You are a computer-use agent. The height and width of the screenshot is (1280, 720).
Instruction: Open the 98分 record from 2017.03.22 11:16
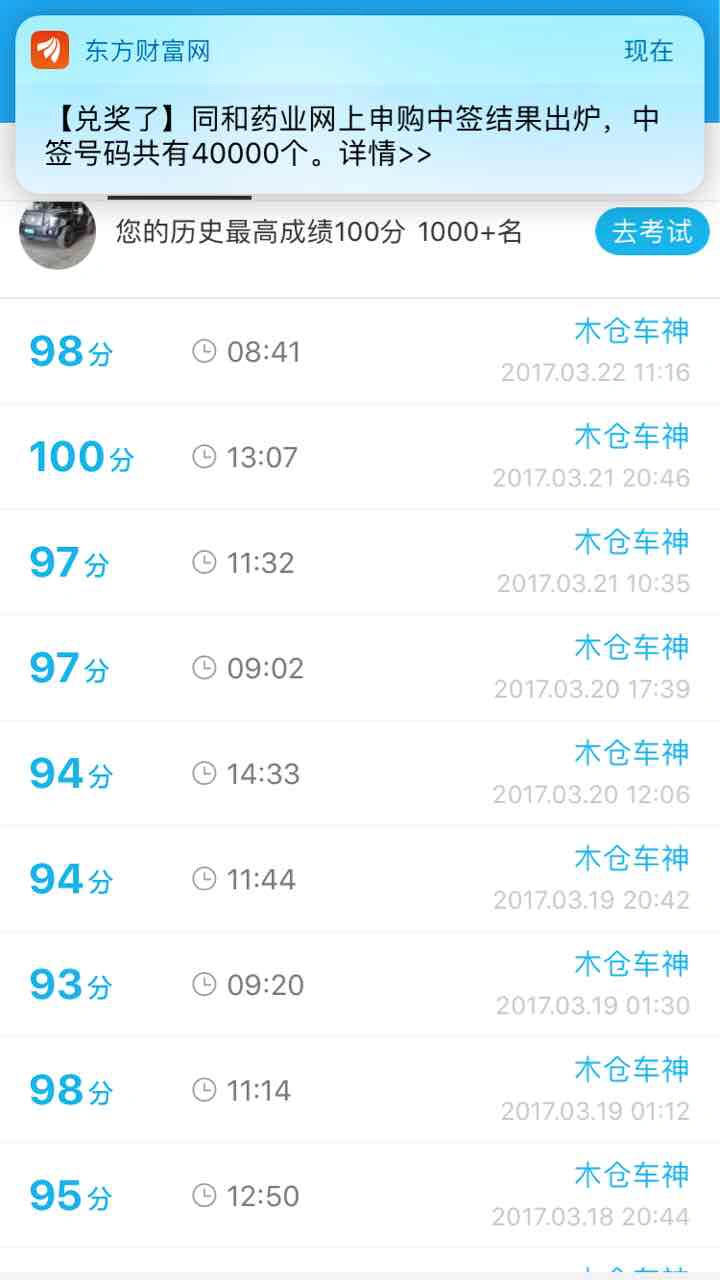[x=360, y=352]
